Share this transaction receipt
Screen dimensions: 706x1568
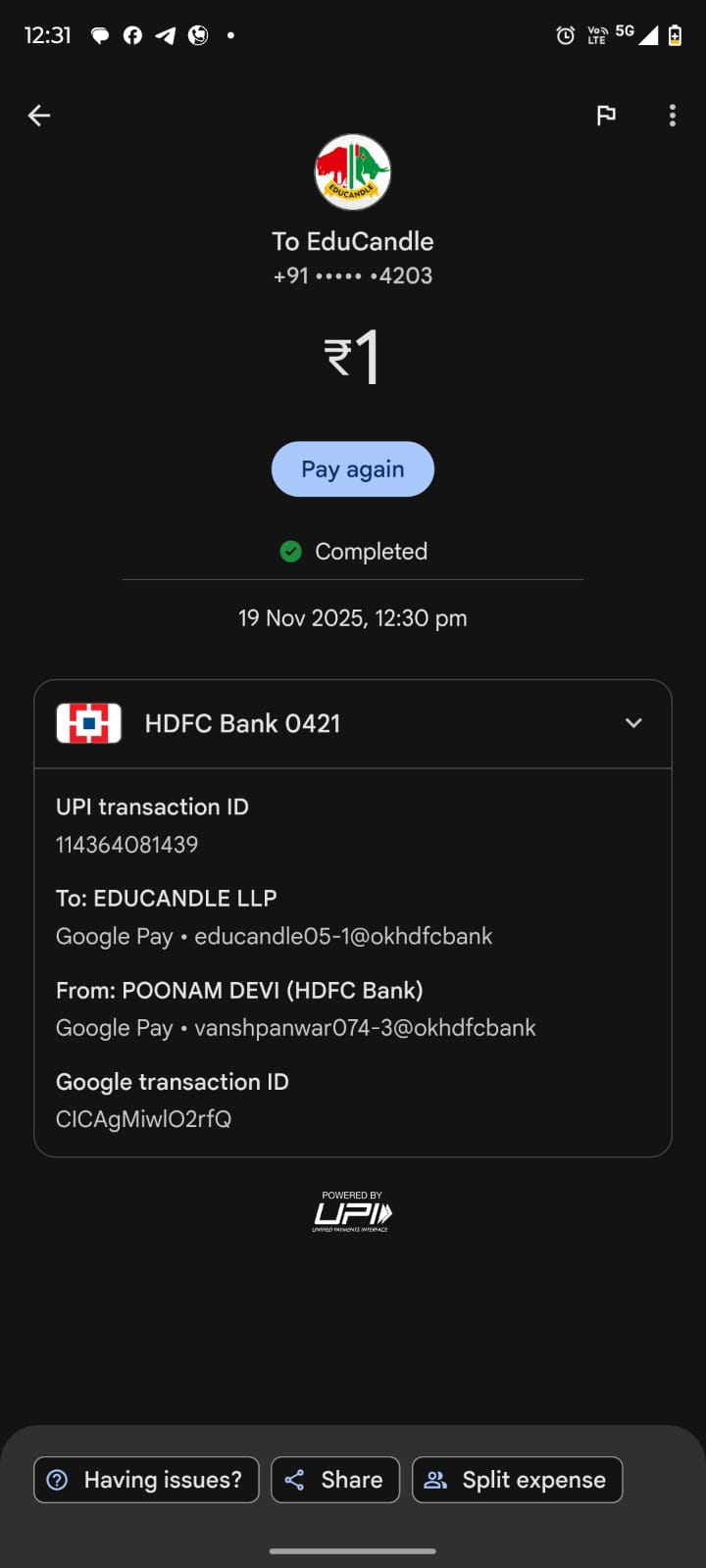click(335, 1480)
